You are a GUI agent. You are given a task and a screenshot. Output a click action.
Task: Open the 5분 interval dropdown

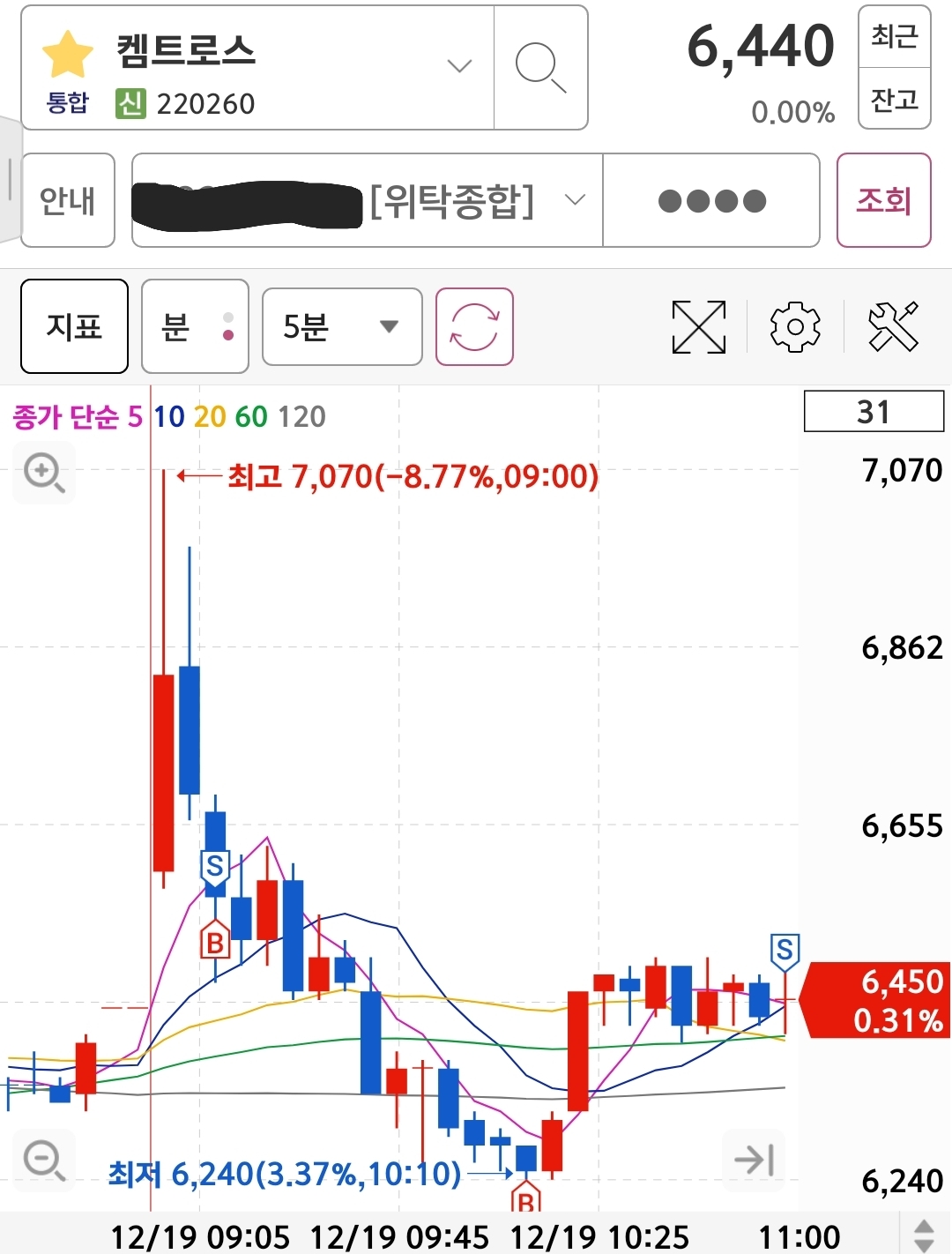click(x=341, y=326)
